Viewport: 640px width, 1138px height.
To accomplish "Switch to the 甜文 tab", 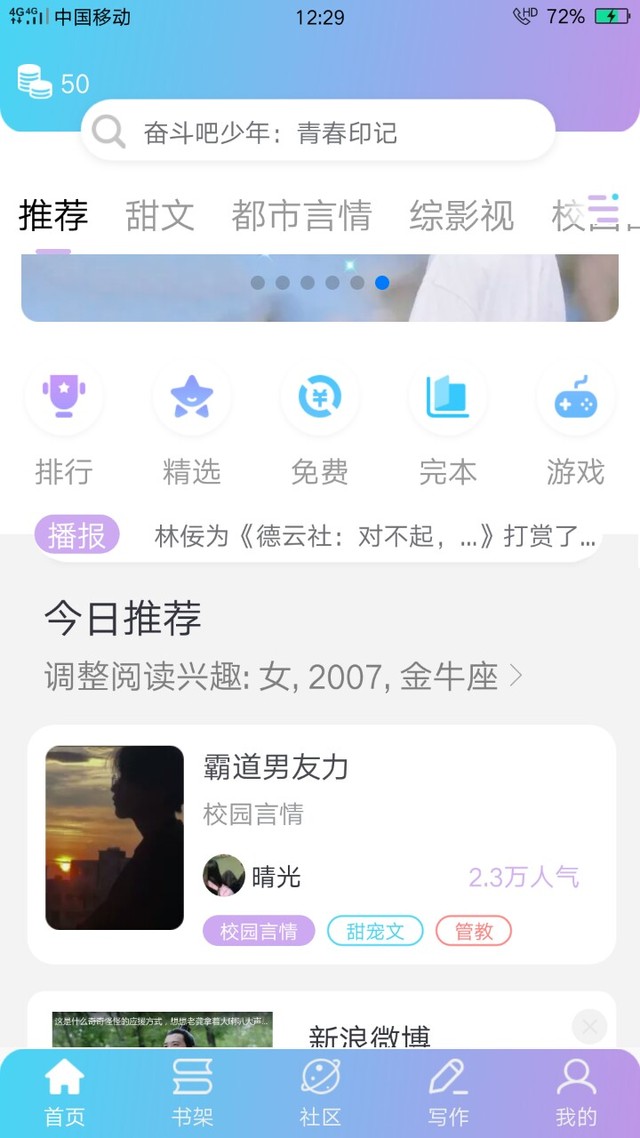I will tap(160, 215).
